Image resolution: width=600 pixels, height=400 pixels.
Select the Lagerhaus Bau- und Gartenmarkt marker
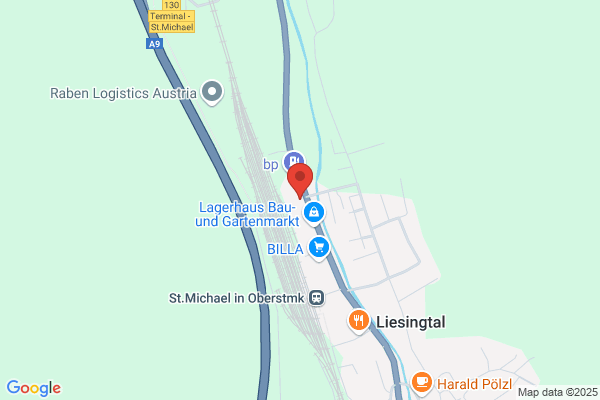point(314,213)
